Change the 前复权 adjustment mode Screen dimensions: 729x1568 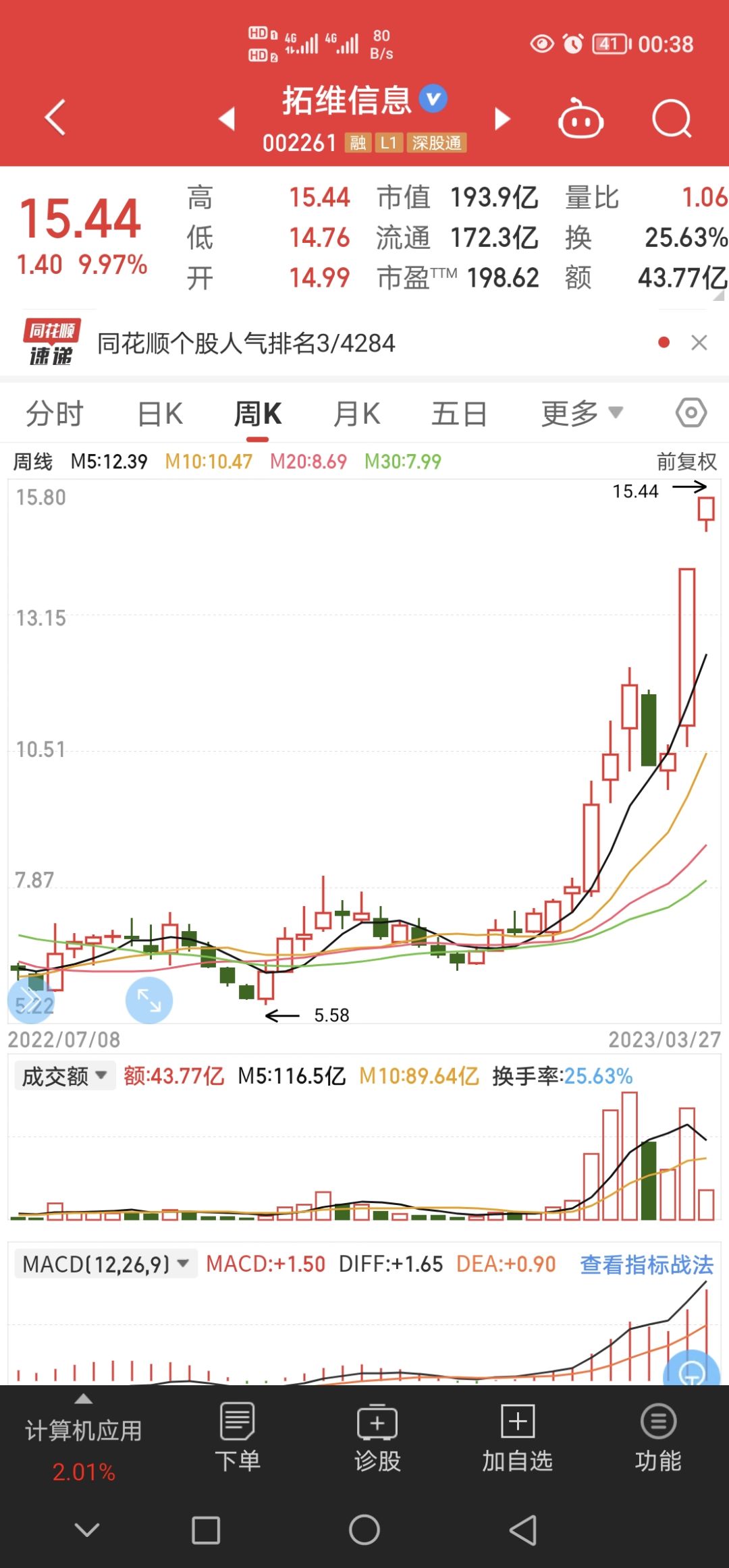686,461
